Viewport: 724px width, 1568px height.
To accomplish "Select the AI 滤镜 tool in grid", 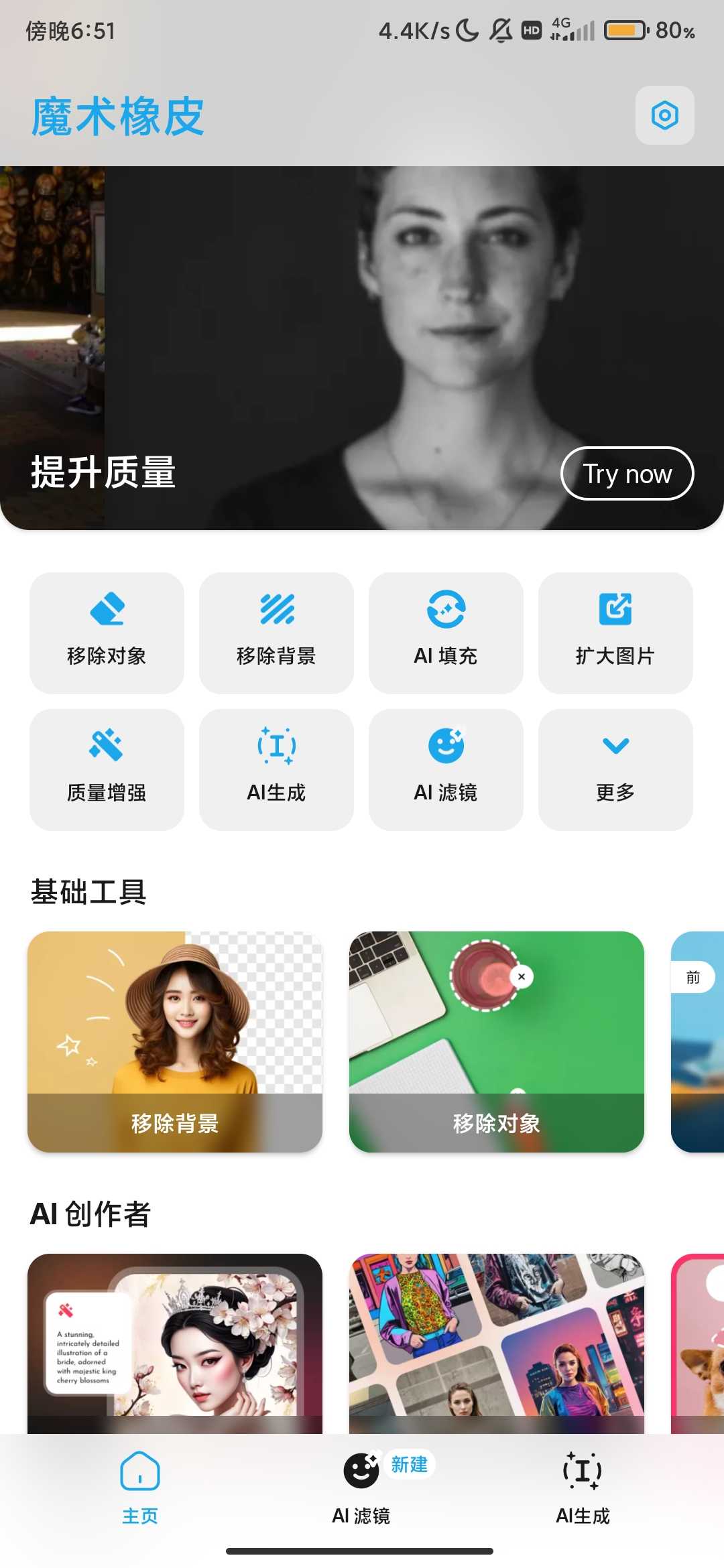I will pyautogui.click(x=446, y=769).
